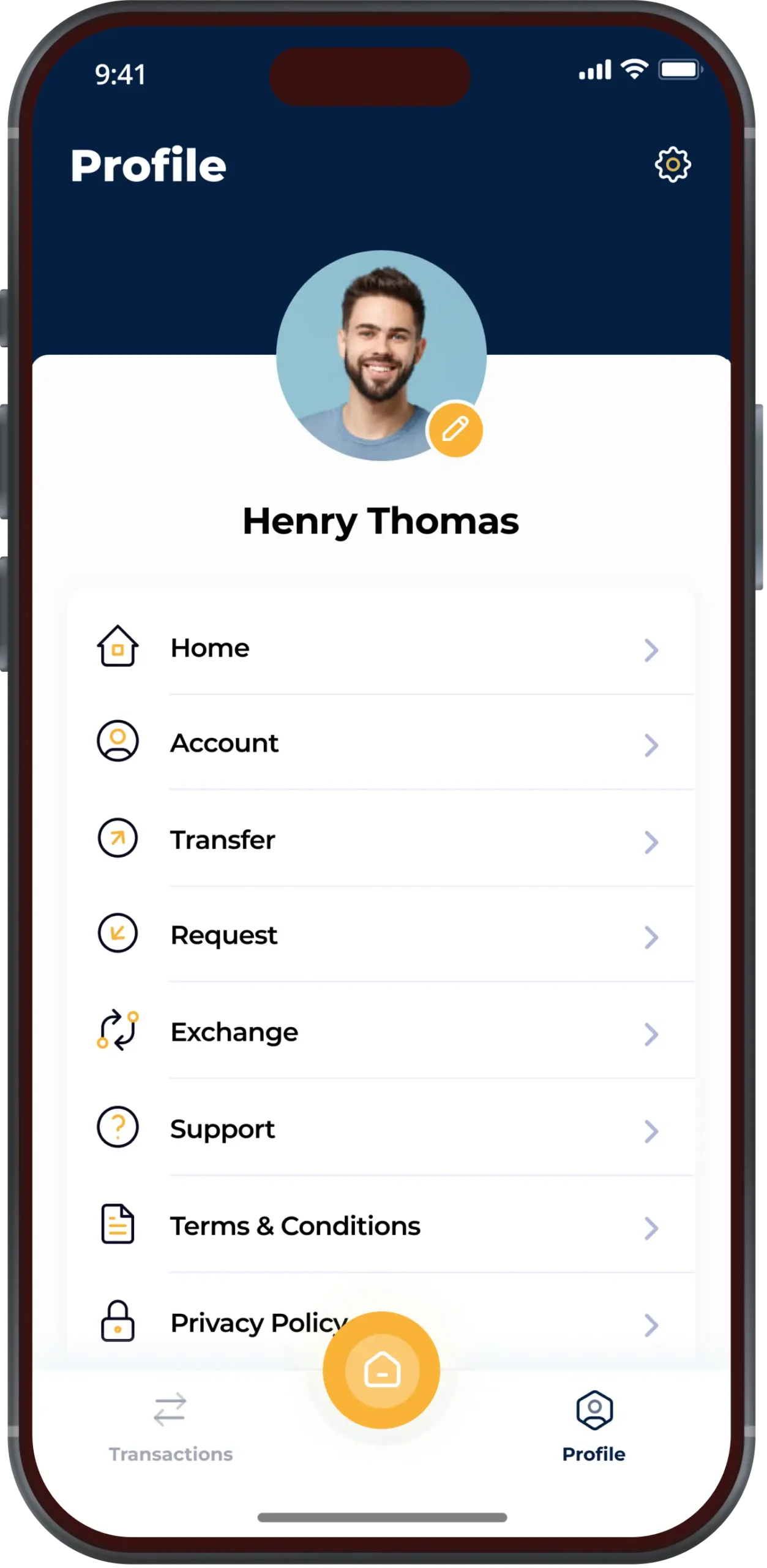View Terms & Conditions
The image size is (767, 1568).
click(x=380, y=1226)
